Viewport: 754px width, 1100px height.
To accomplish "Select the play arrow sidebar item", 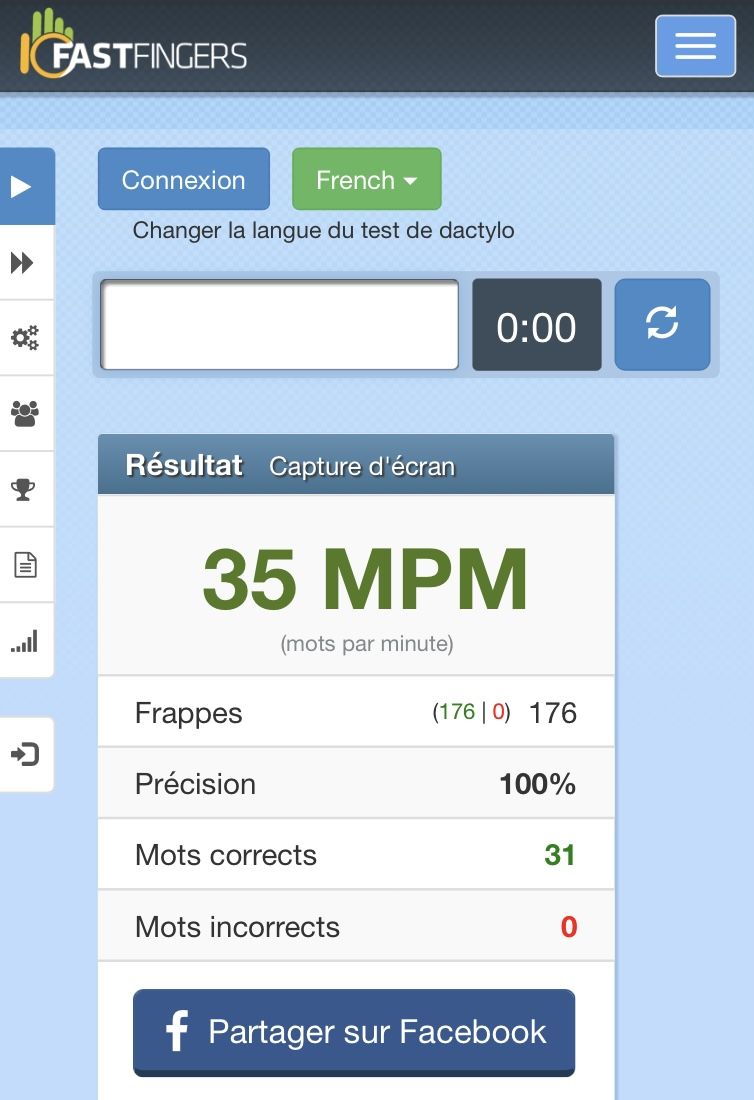I will [24, 187].
